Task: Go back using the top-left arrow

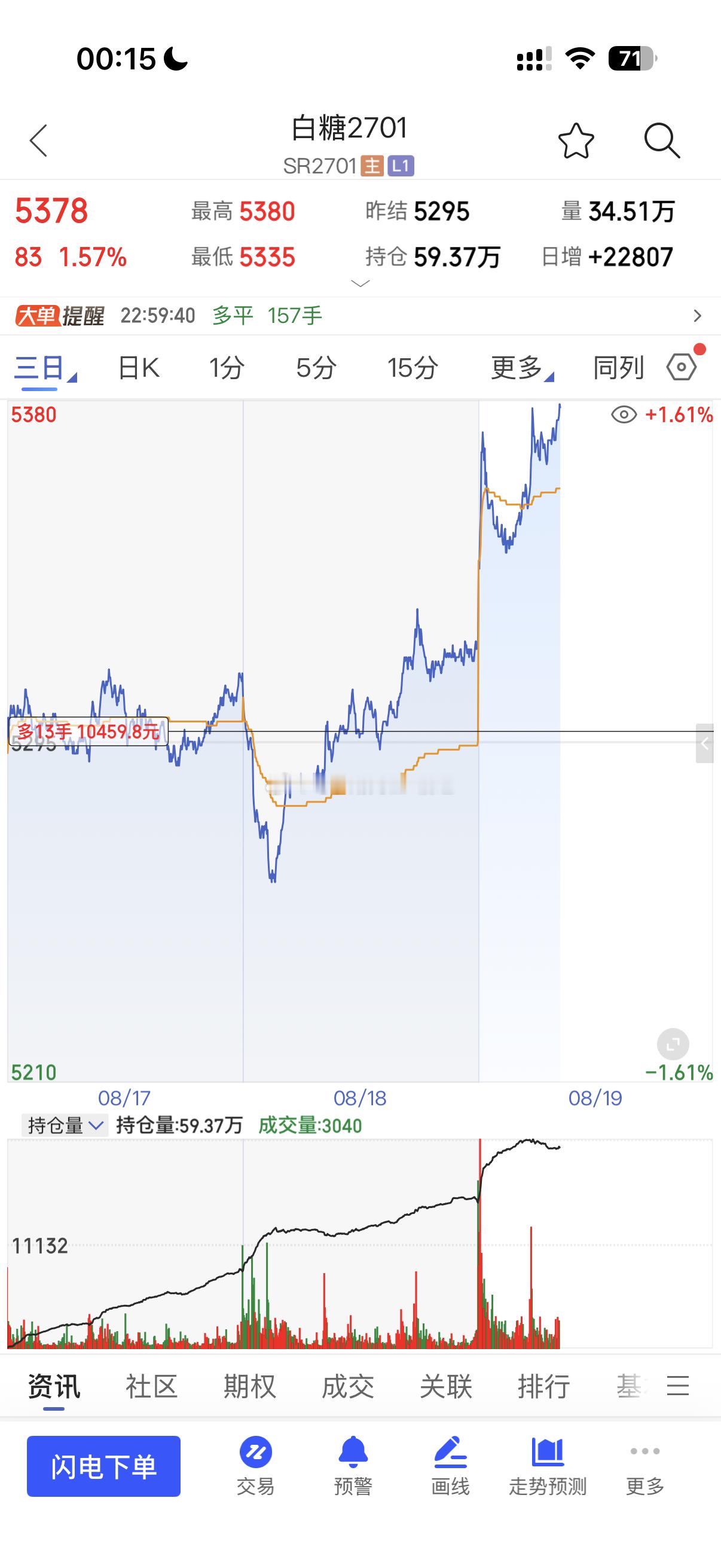Action: click(38, 141)
